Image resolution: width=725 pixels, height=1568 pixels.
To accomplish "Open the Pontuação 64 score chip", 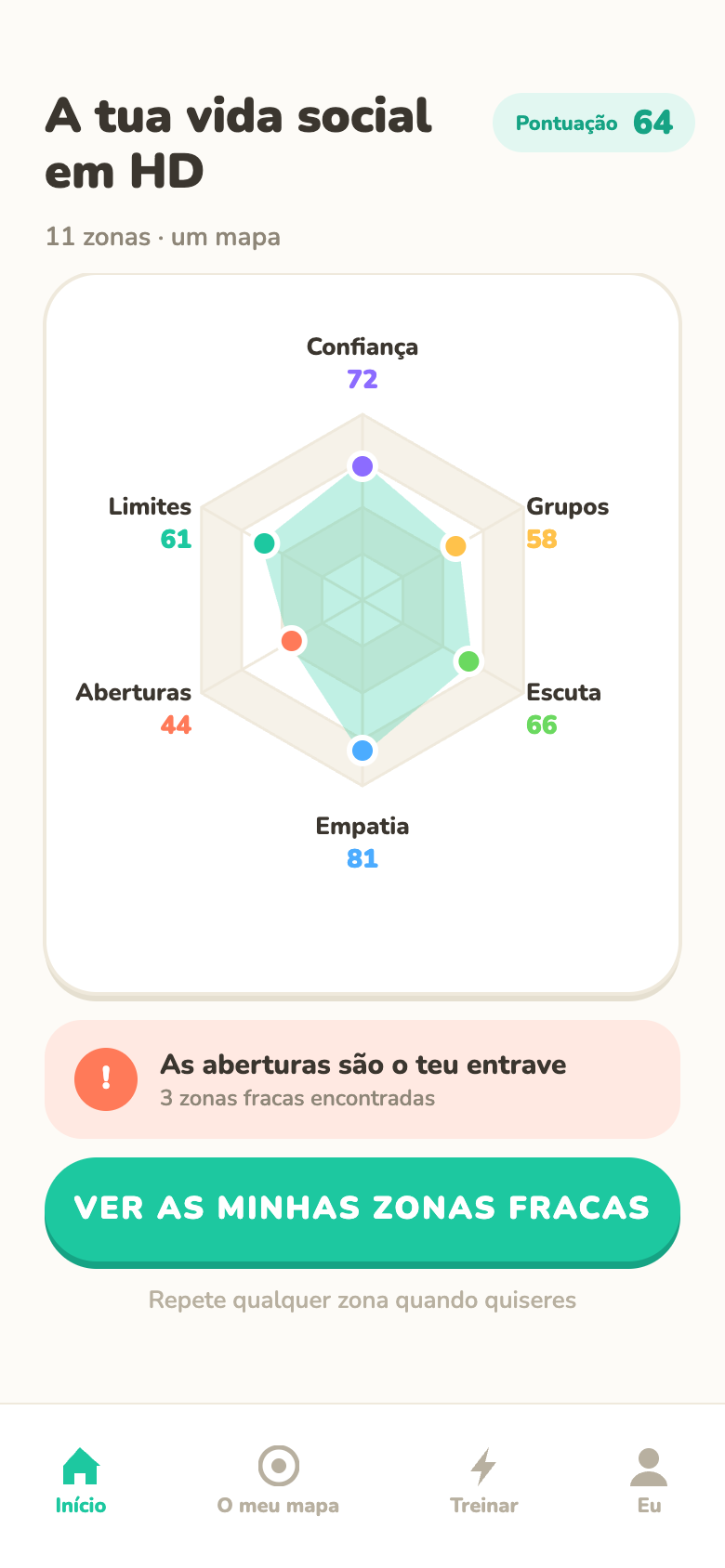I will [594, 123].
